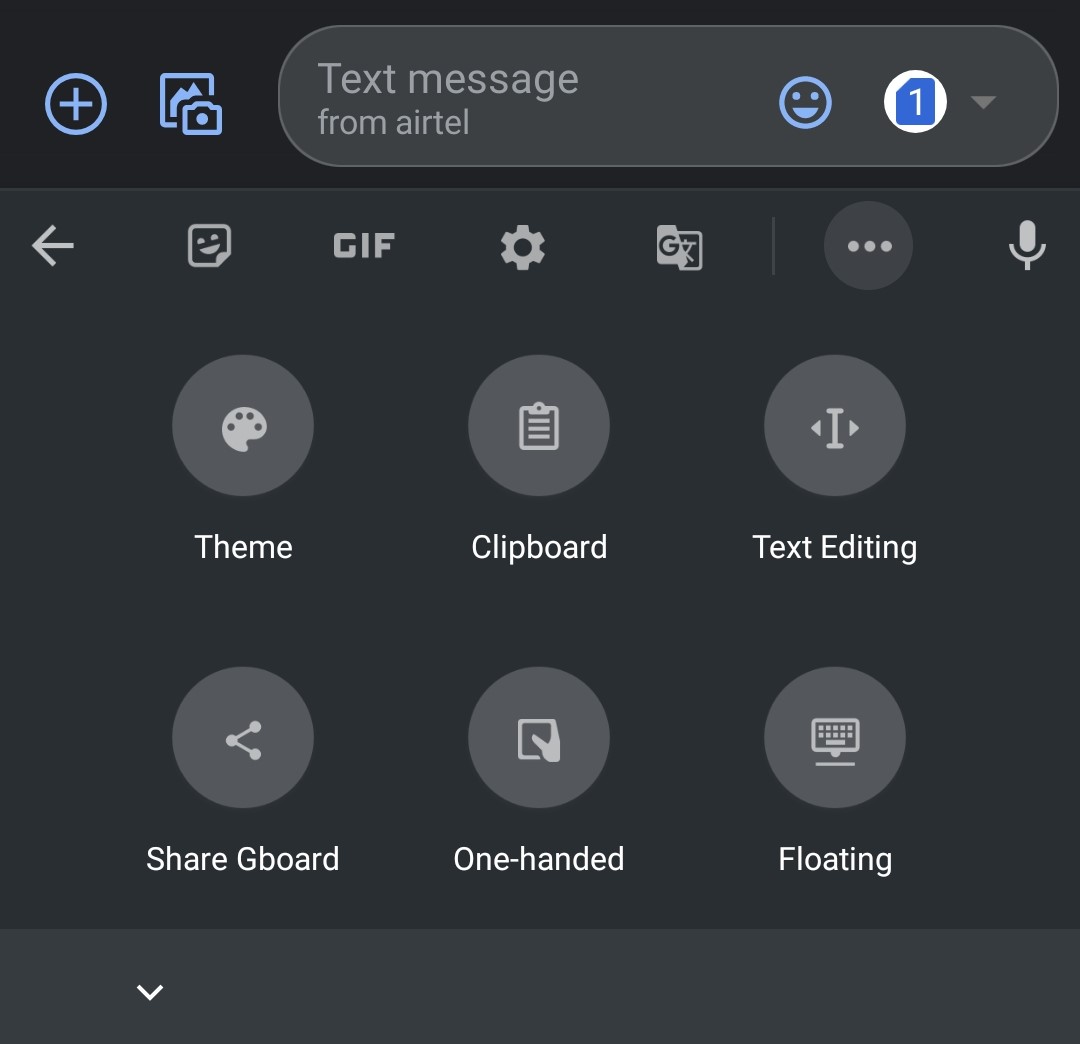The width and height of the screenshot is (1080, 1044).
Task: Open the gallery and camera attachment icon
Action: [191, 103]
